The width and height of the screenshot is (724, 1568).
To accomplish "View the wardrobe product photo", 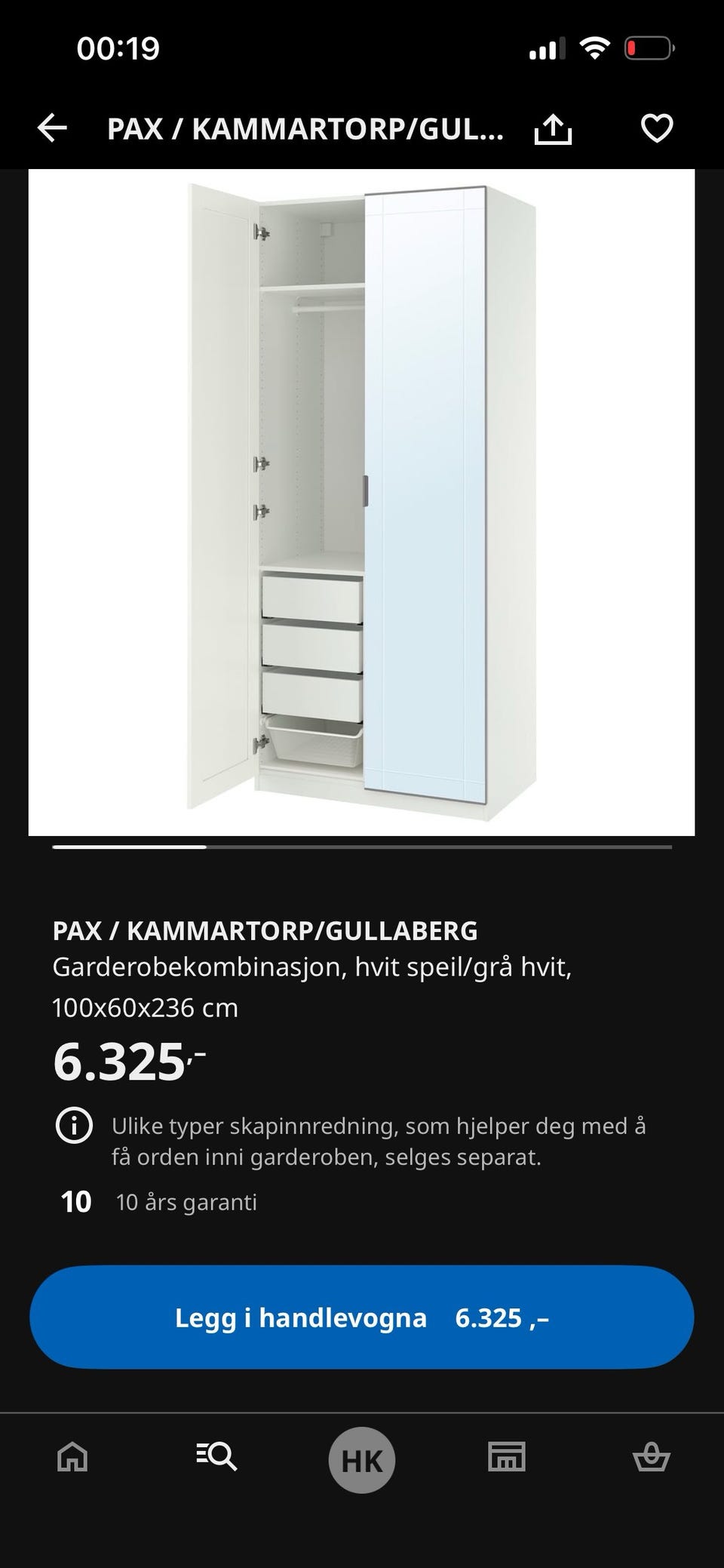I will pos(361,502).
